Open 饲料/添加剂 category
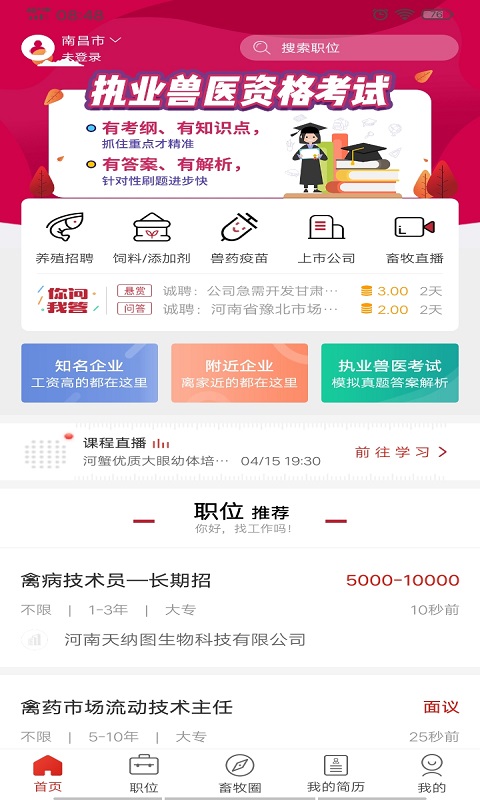The width and height of the screenshot is (480, 800). [x=151, y=238]
